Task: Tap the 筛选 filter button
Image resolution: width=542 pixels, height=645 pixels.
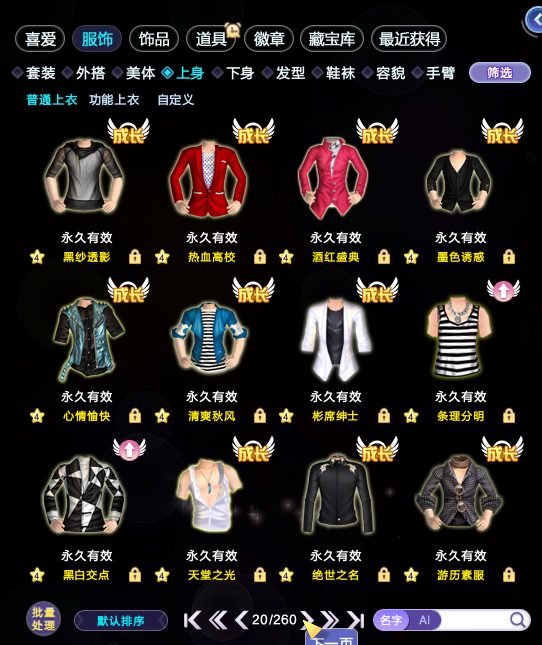Action: [500, 73]
